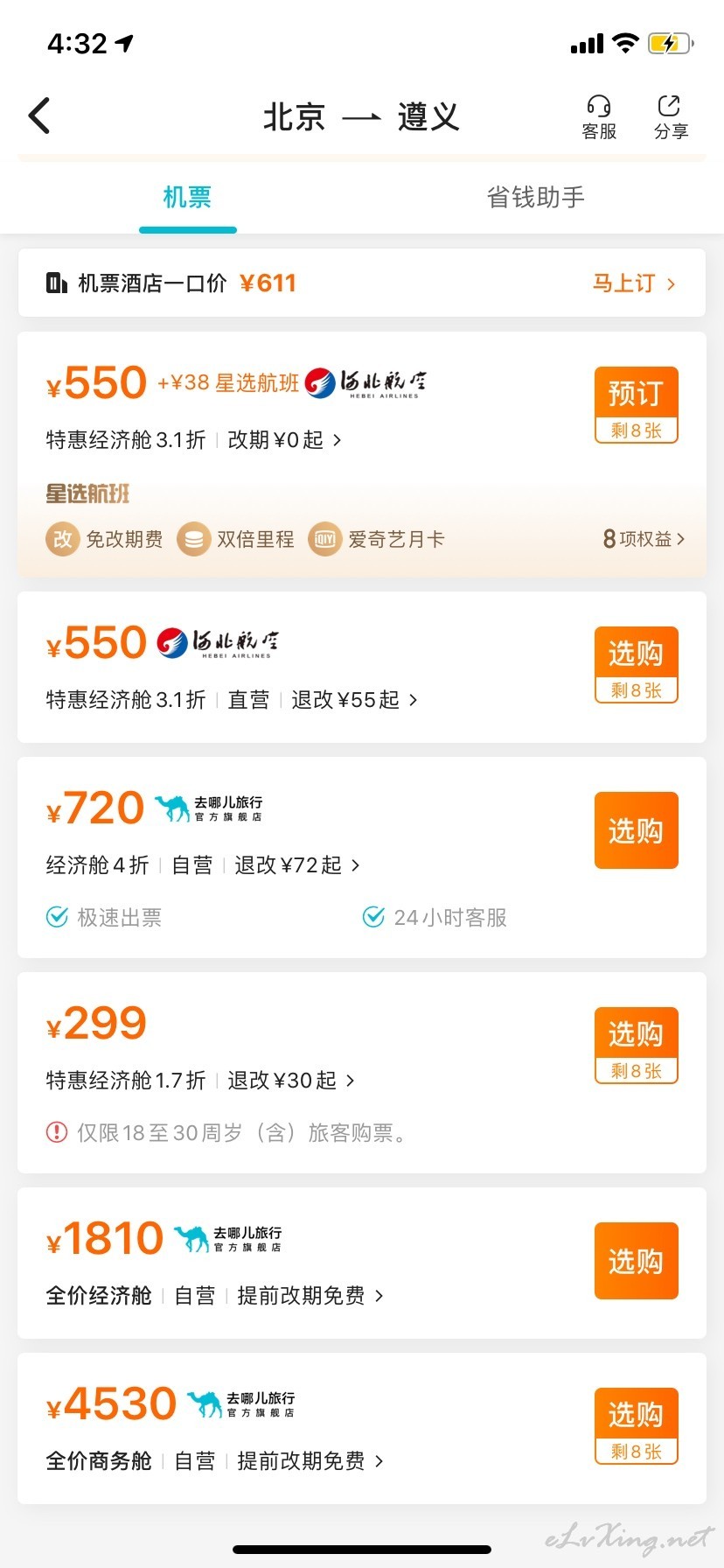Tap 选购 for the ¥4530 全价商务舱

pos(637,1426)
